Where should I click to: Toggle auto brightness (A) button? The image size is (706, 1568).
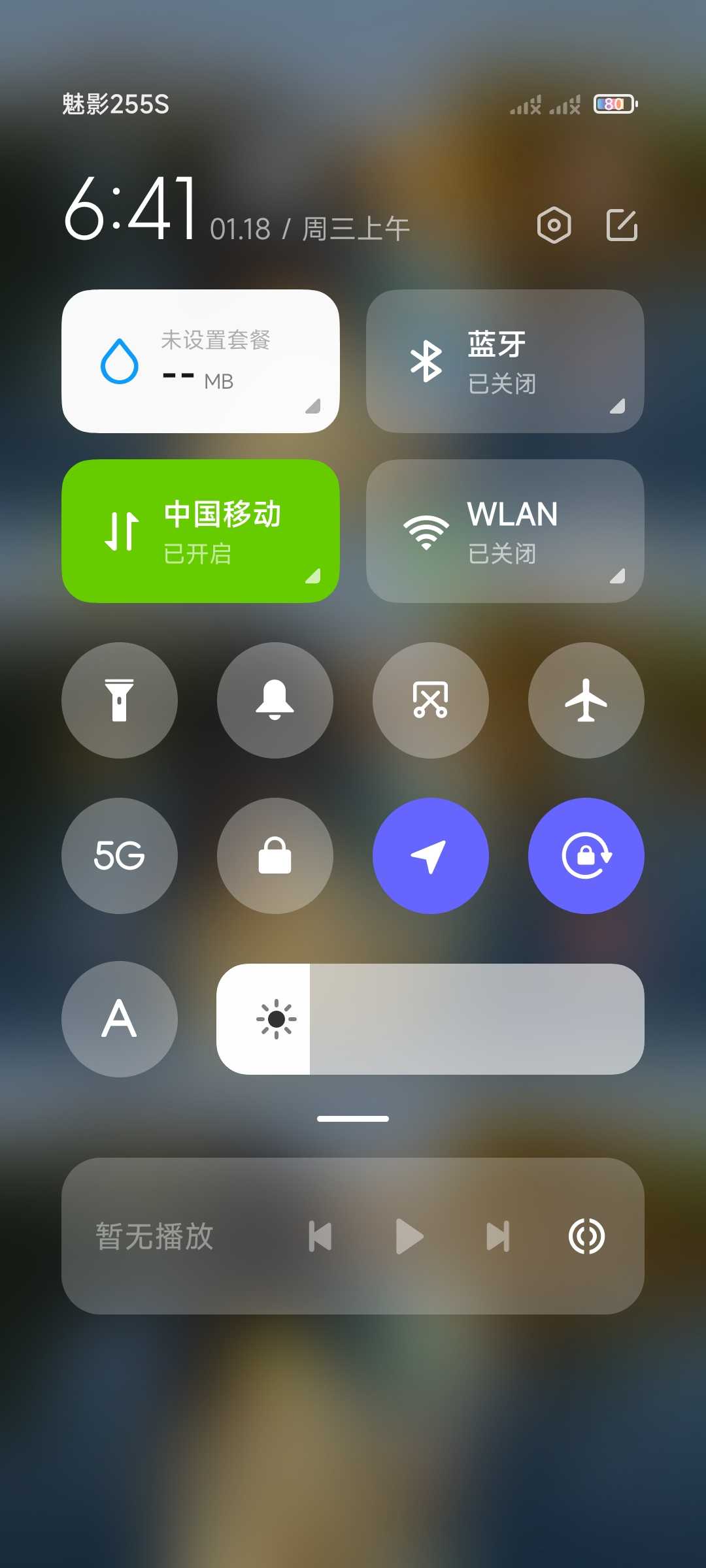tap(120, 1019)
